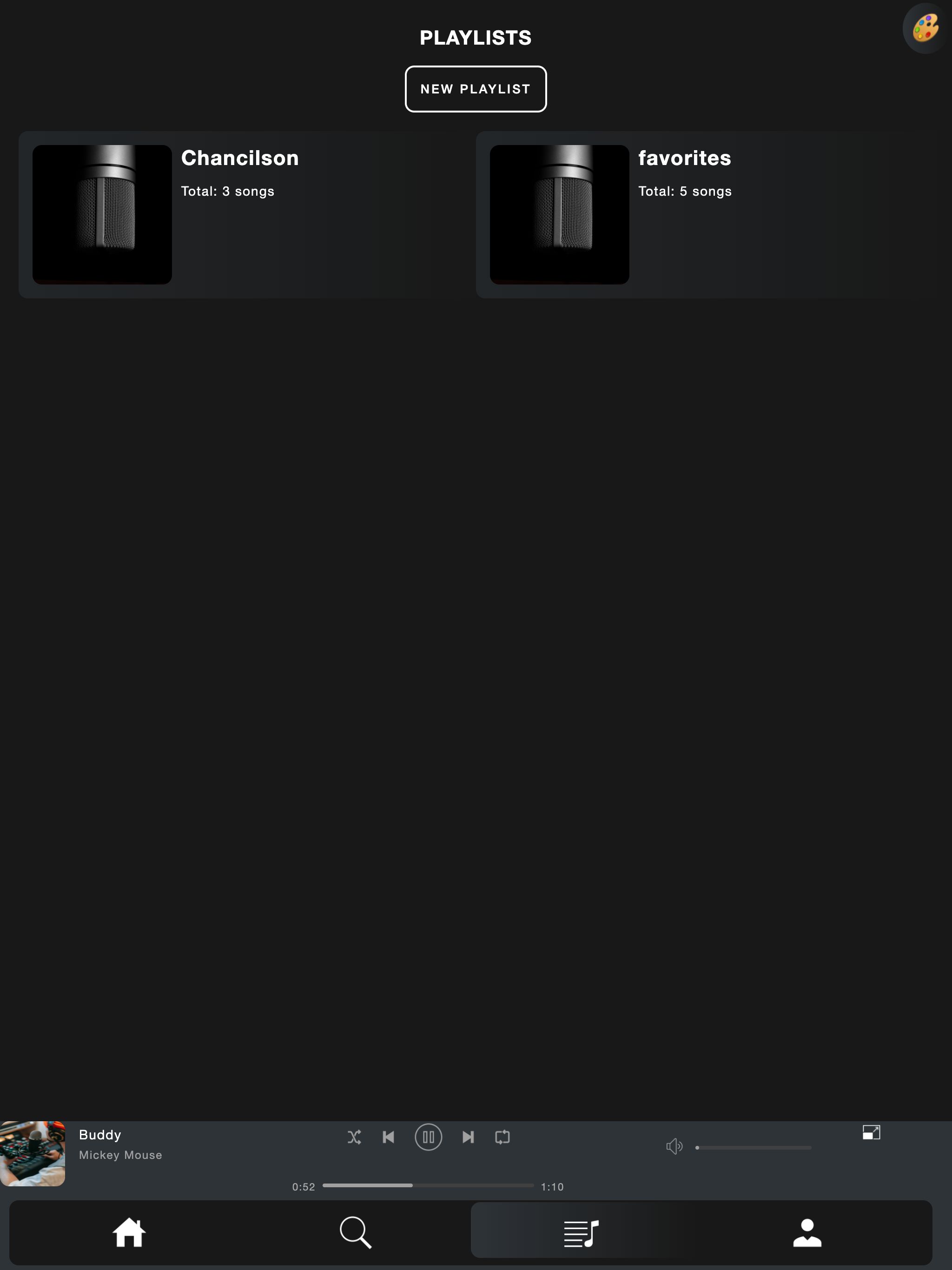Switch to the Search tab
This screenshot has height=1270, width=952.
tap(356, 1232)
